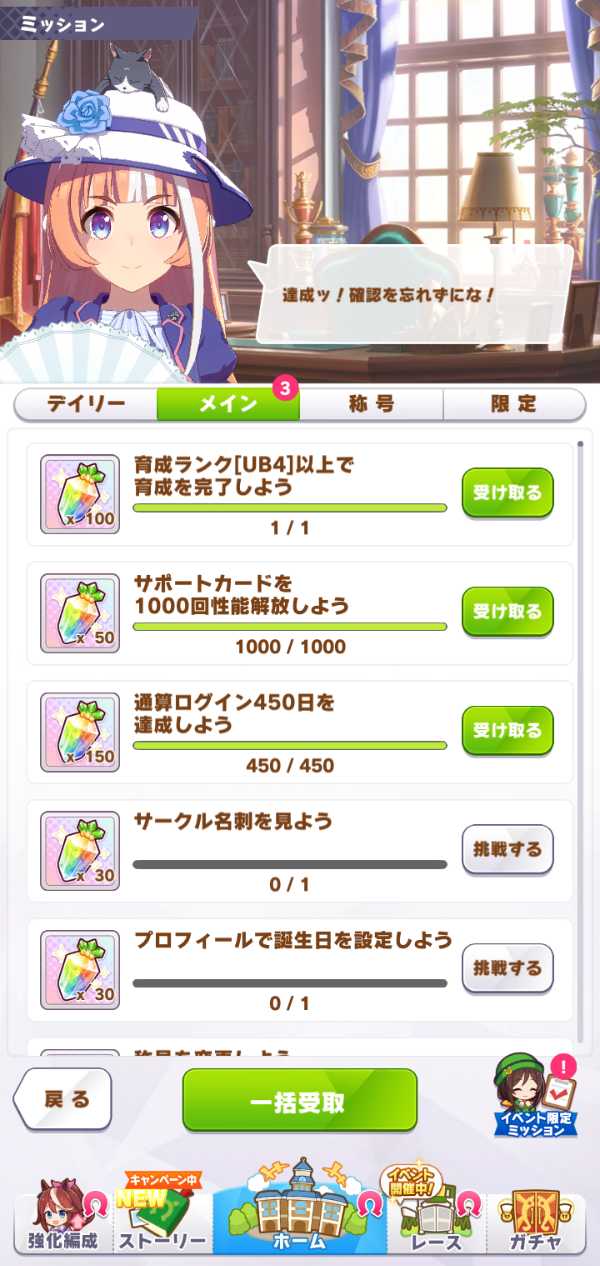This screenshot has width=600, height=1266.
Task: Claim reward for 育成ランク[UB4] mission
Action: point(507,493)
